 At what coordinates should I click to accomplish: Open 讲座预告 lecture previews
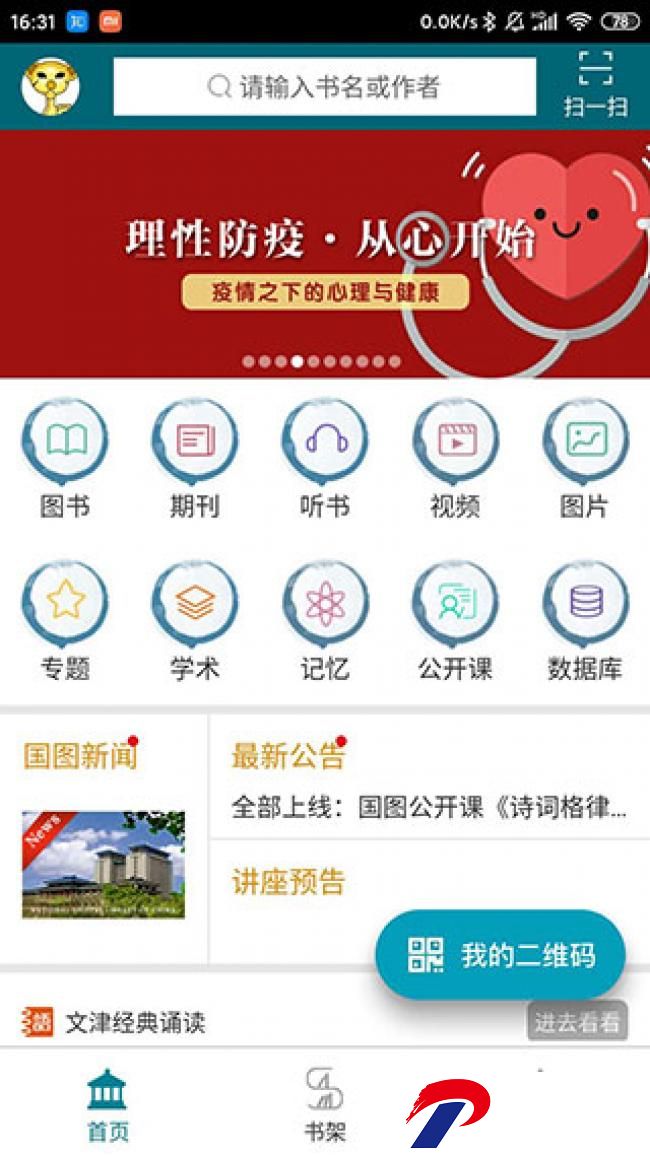pyautogui.click(x=289, y=882)
